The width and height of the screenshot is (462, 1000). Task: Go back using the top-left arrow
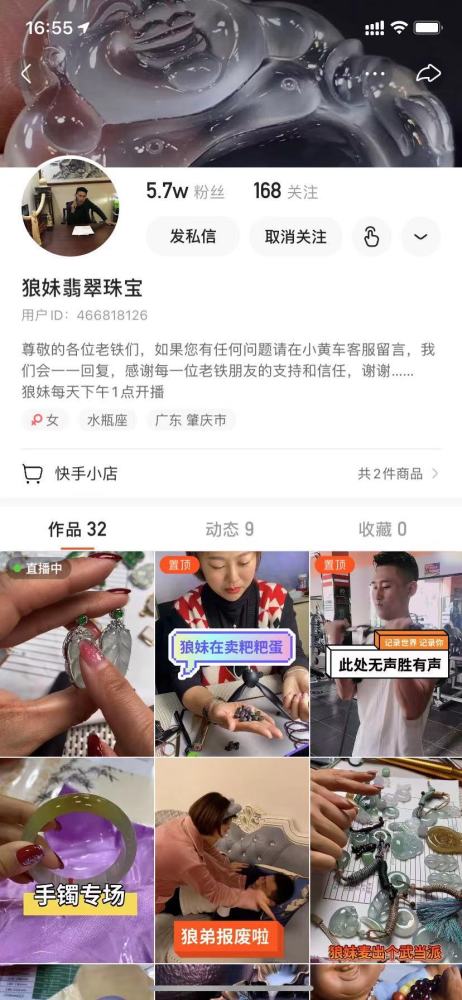click(x=26, y=73)
